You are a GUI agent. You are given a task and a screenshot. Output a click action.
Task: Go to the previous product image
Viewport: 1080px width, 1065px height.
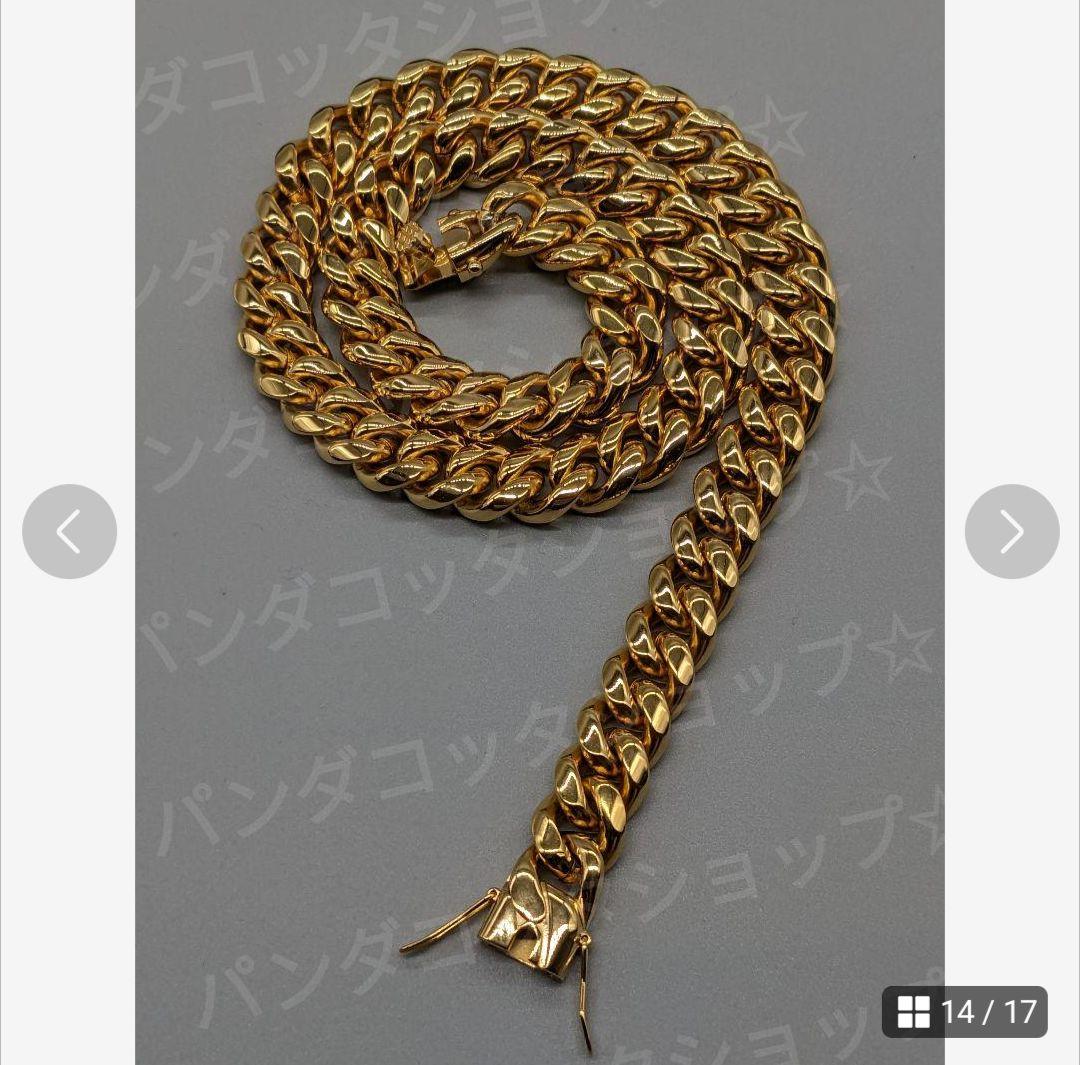click(x=69, y=531)
